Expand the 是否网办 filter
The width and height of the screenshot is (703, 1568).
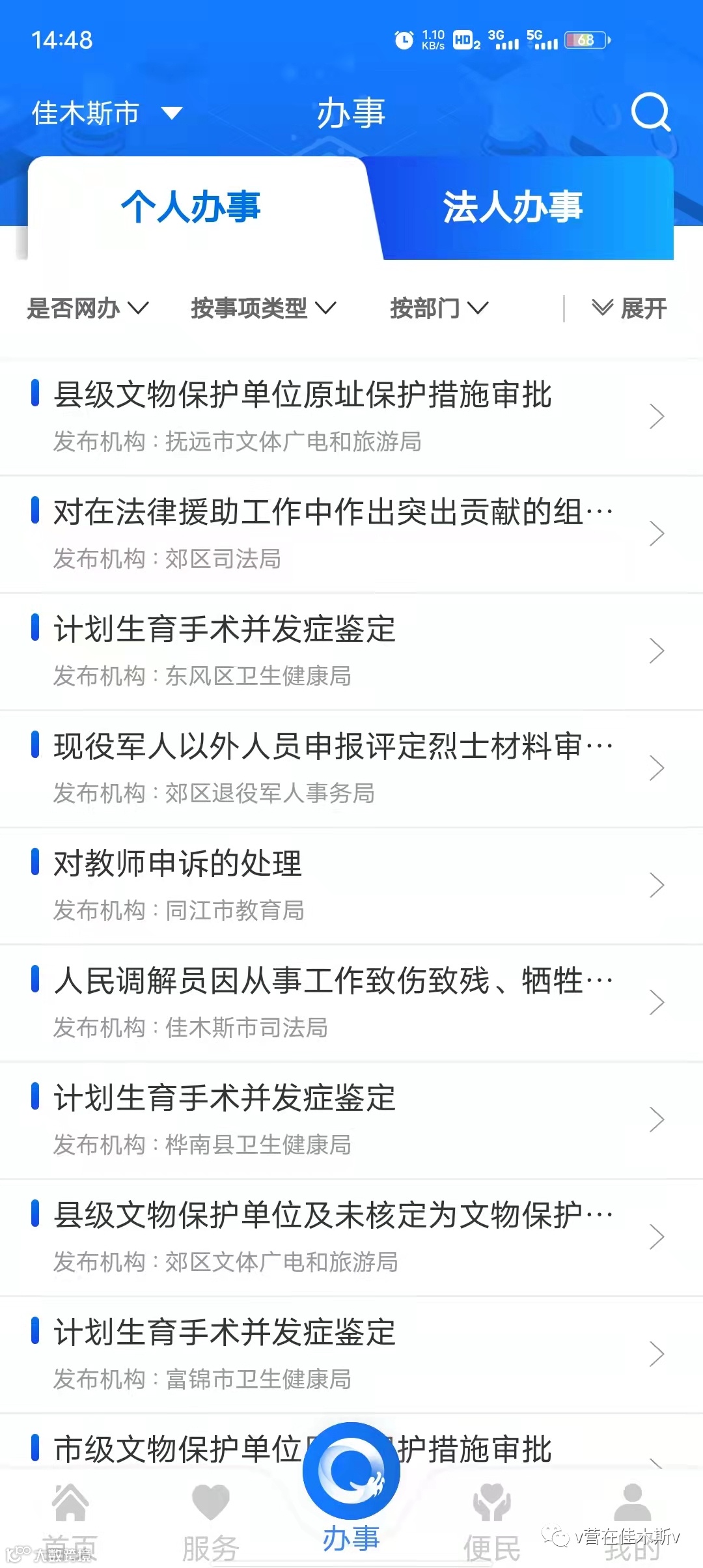pos(88,308)
